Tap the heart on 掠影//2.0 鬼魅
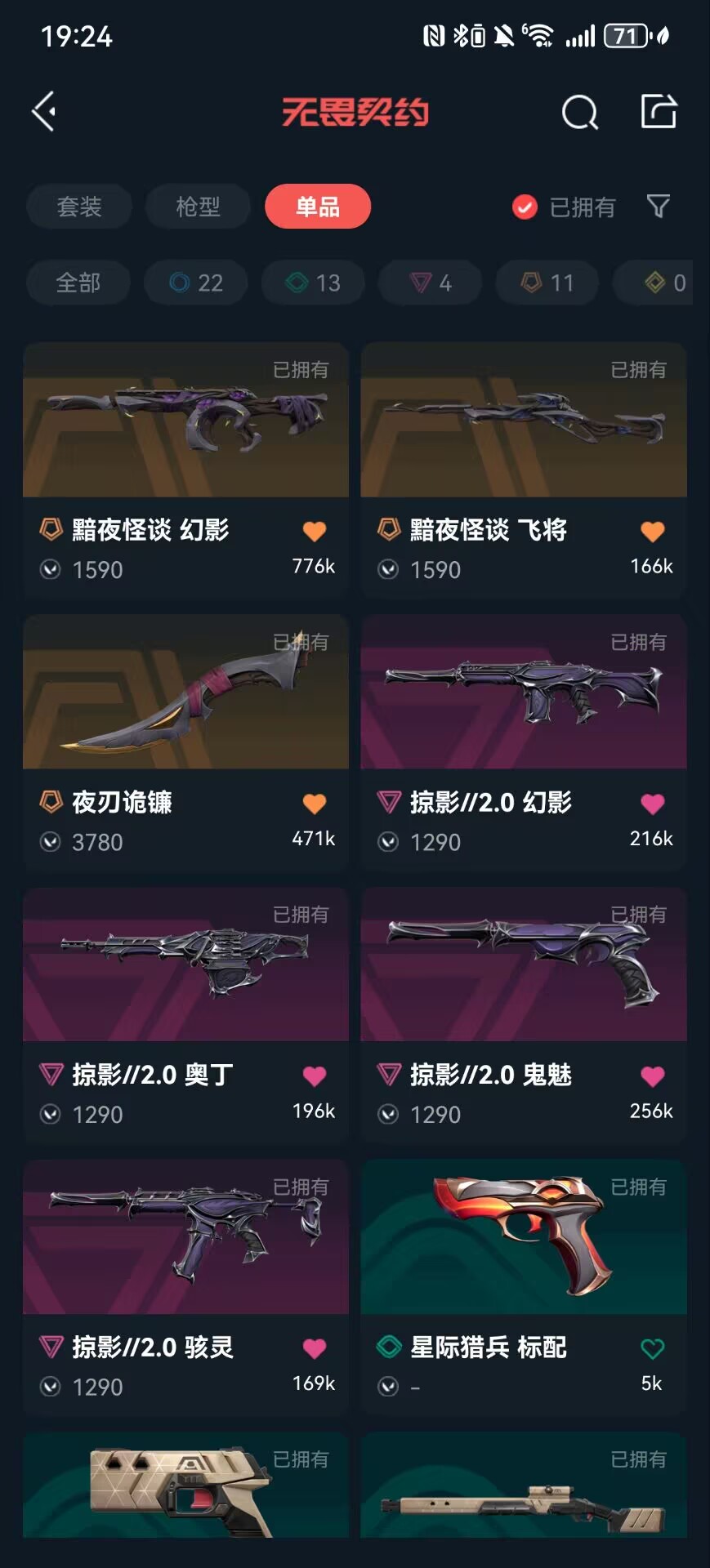 pos(652,1076)
